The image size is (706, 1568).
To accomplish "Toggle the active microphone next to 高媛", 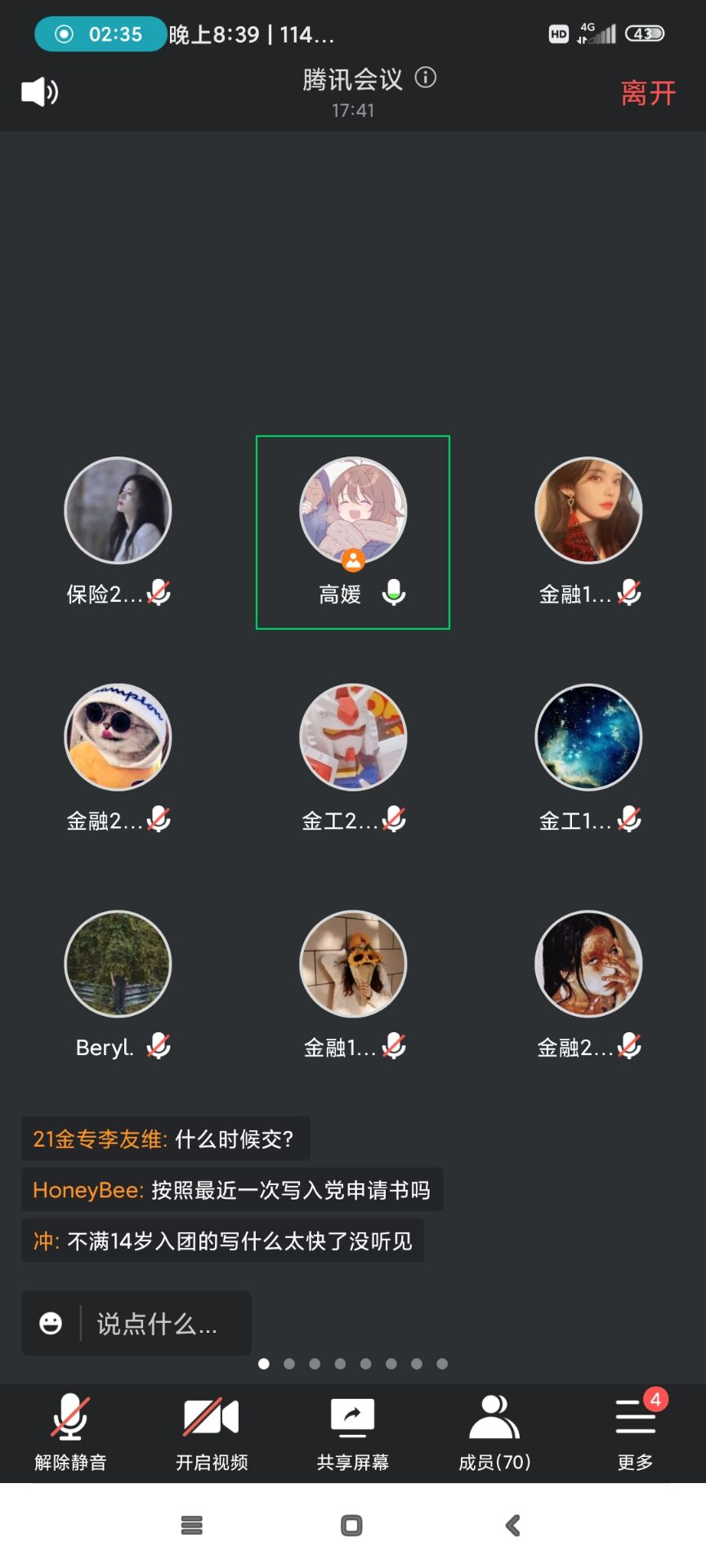I will pos(395,591).
